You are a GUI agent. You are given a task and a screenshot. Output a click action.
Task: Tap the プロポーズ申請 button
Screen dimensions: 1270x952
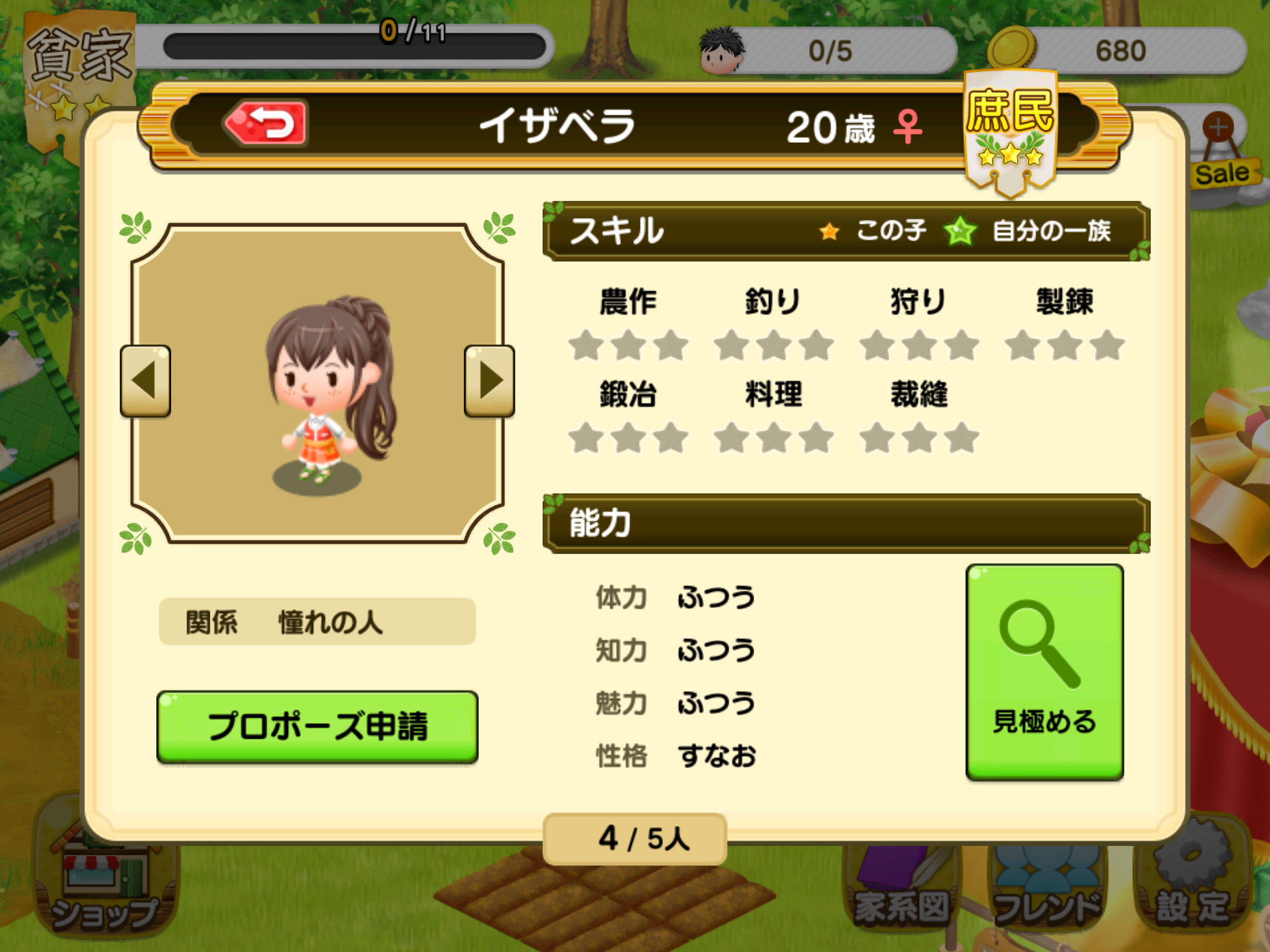click(317, 727)
